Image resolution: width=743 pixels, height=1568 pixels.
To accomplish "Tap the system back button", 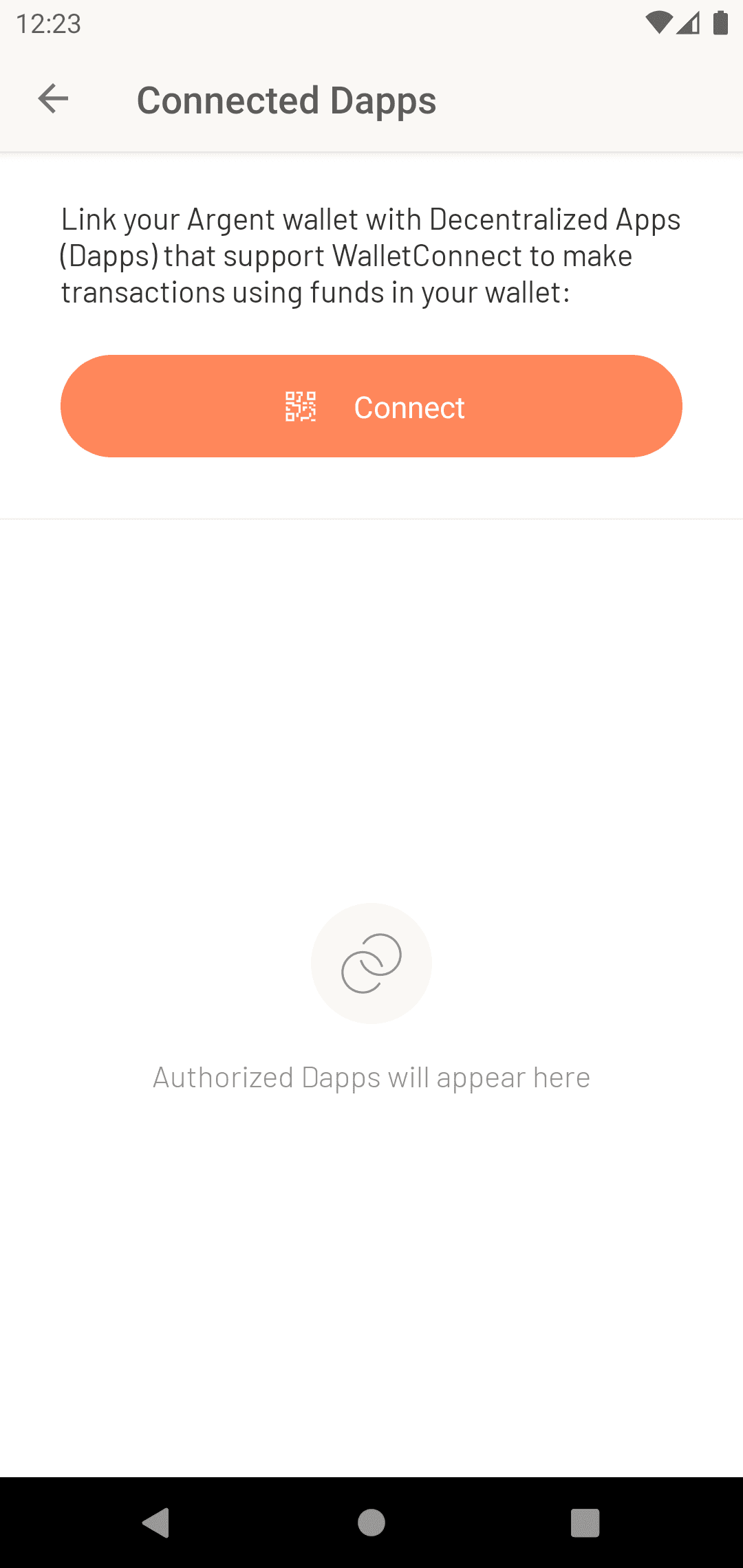I will click(156, 1523).
